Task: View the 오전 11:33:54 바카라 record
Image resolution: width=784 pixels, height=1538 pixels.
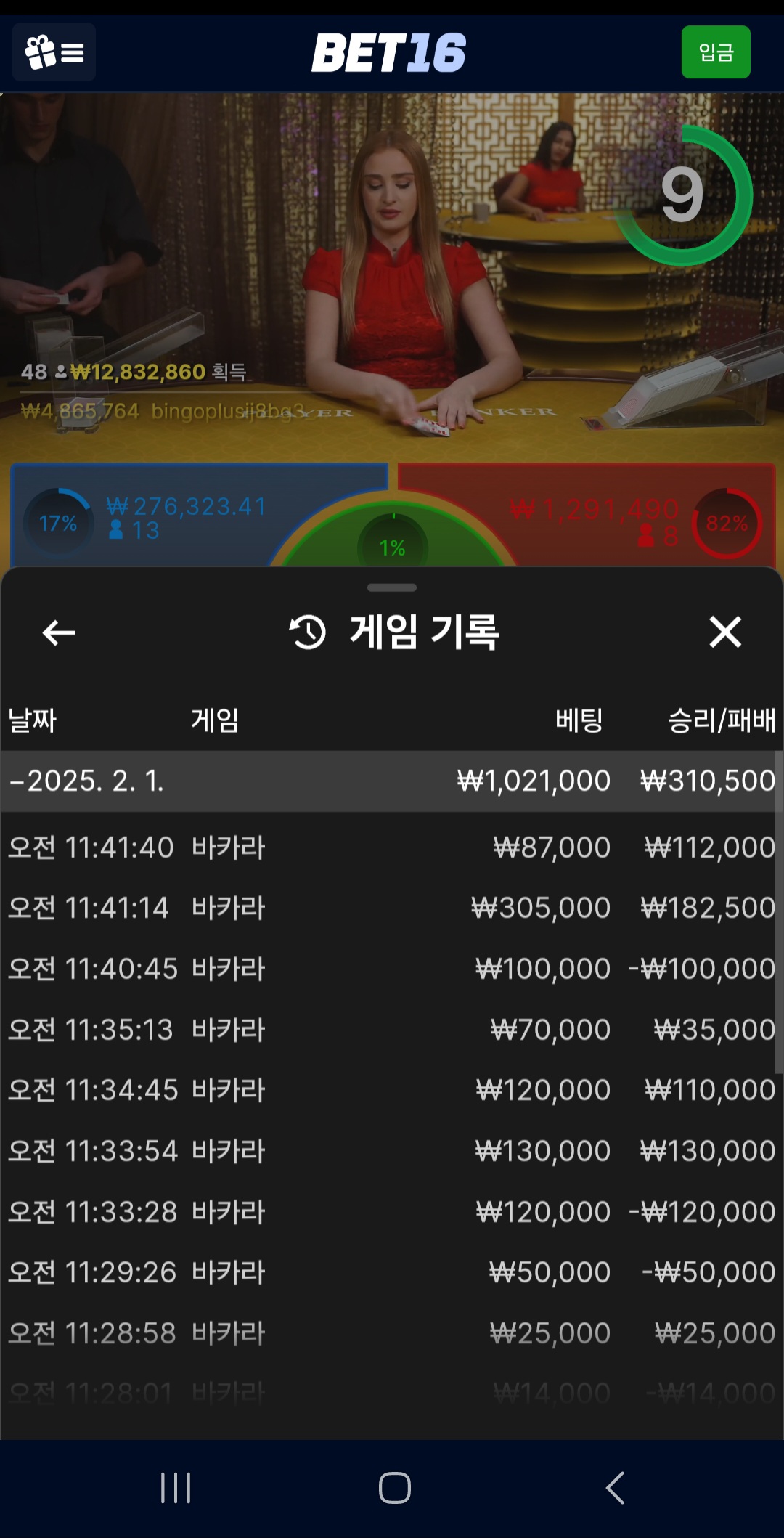Action: pos(391,1151)
